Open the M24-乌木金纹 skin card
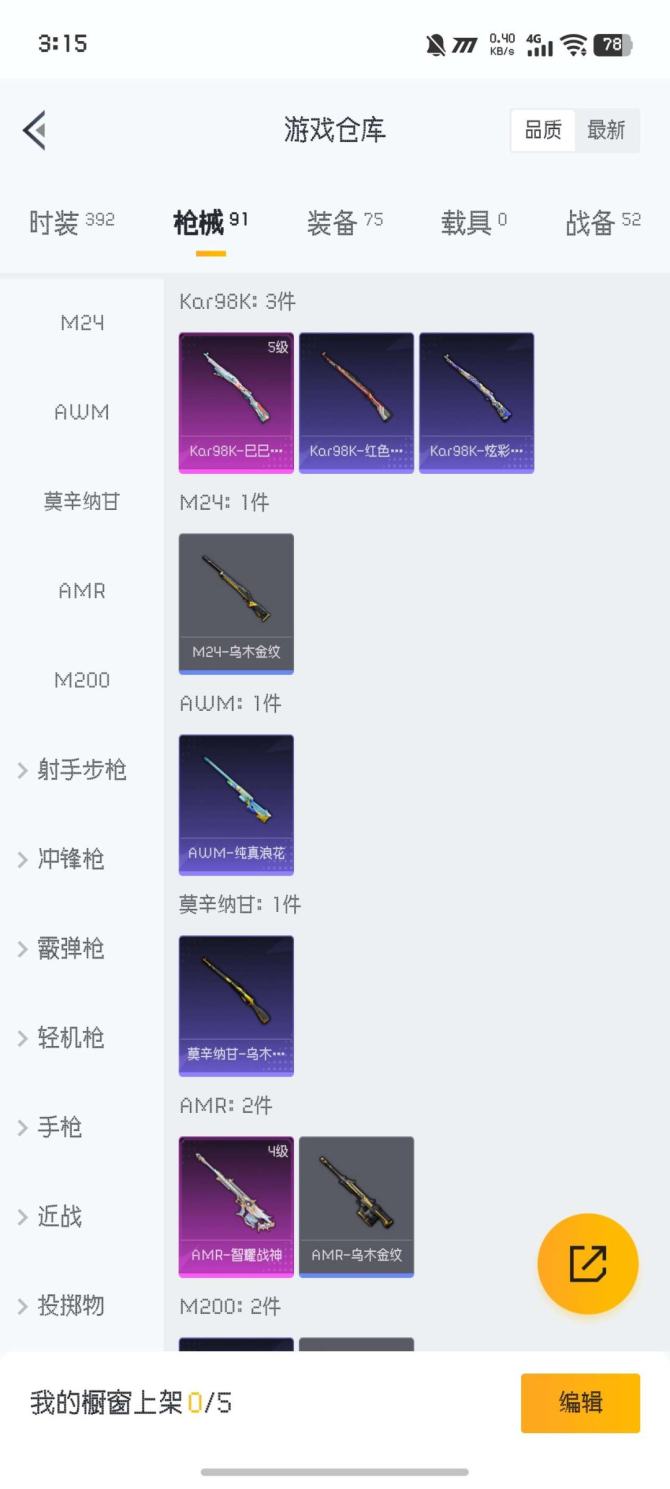The height and width of the screenshot is (1489, 670). click(x=236, y=603)
